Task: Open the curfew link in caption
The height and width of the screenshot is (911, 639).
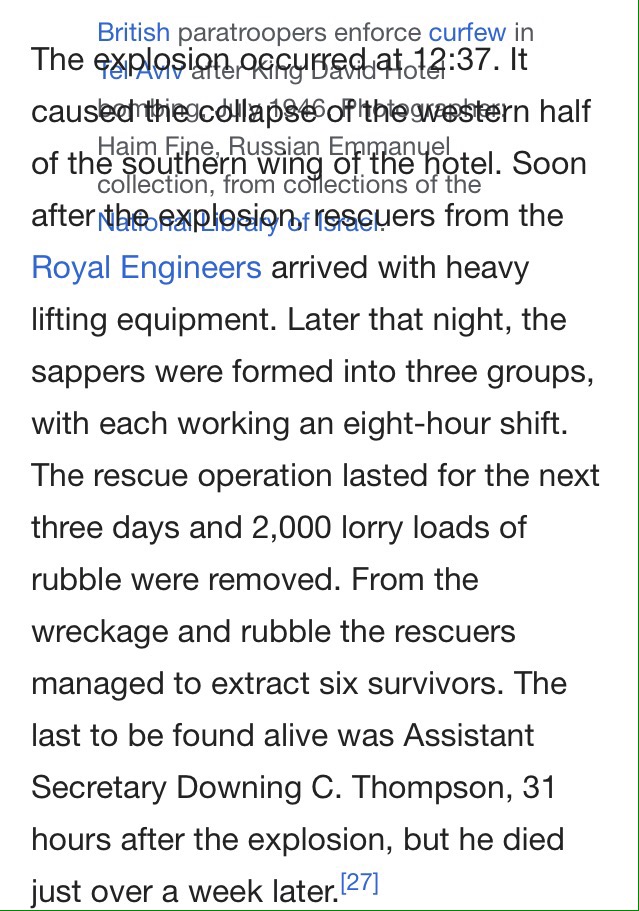Action: click(467, 33)
